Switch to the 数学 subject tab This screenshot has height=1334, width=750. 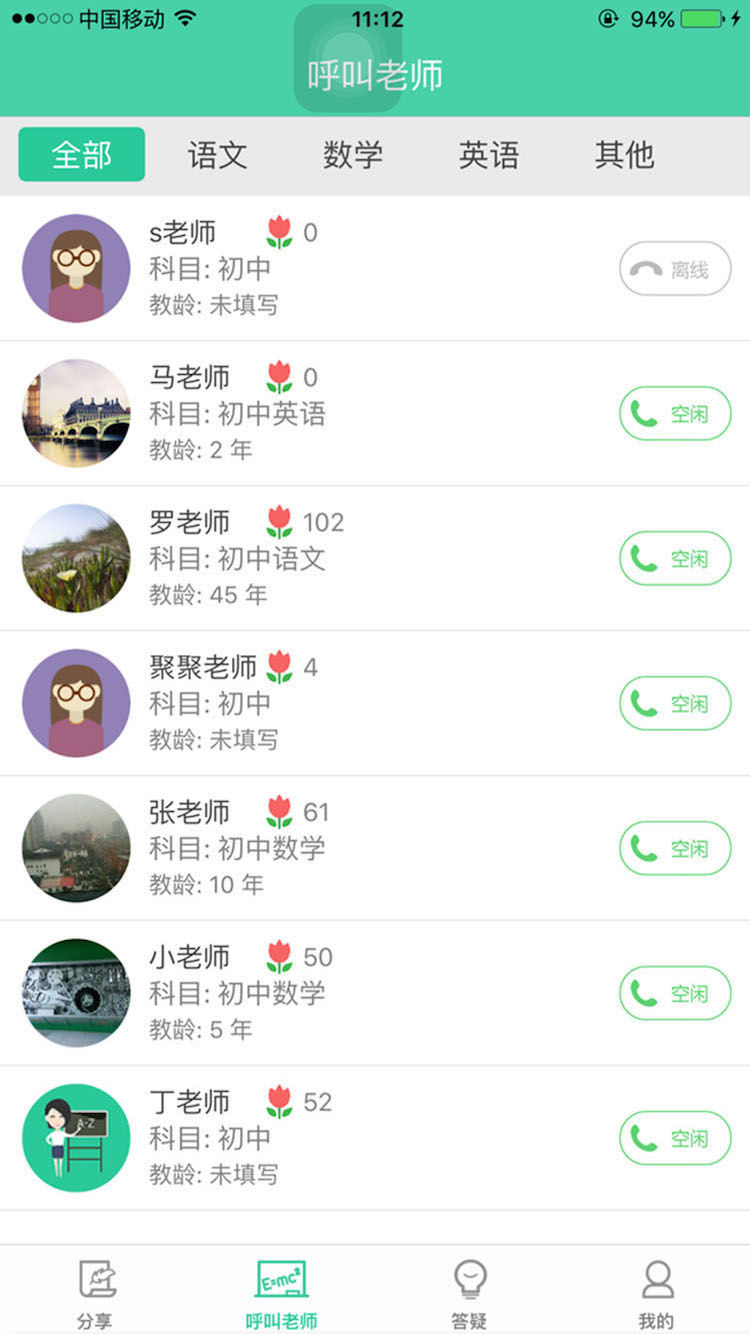(353, 155)
